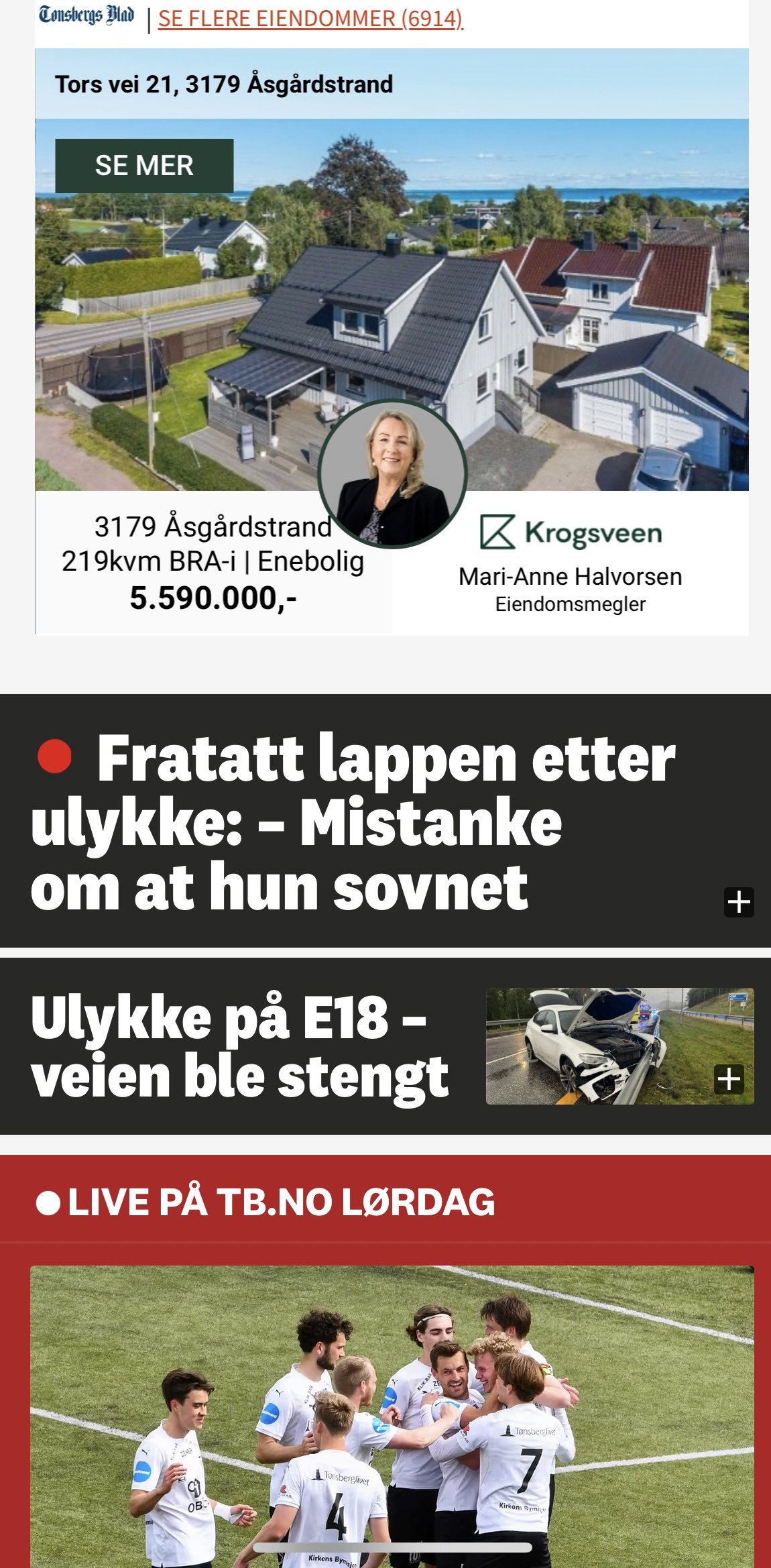Screen dimensions: 771x1568
Task: Read the Ulykke på E18 article
Action: [239, 1046]
